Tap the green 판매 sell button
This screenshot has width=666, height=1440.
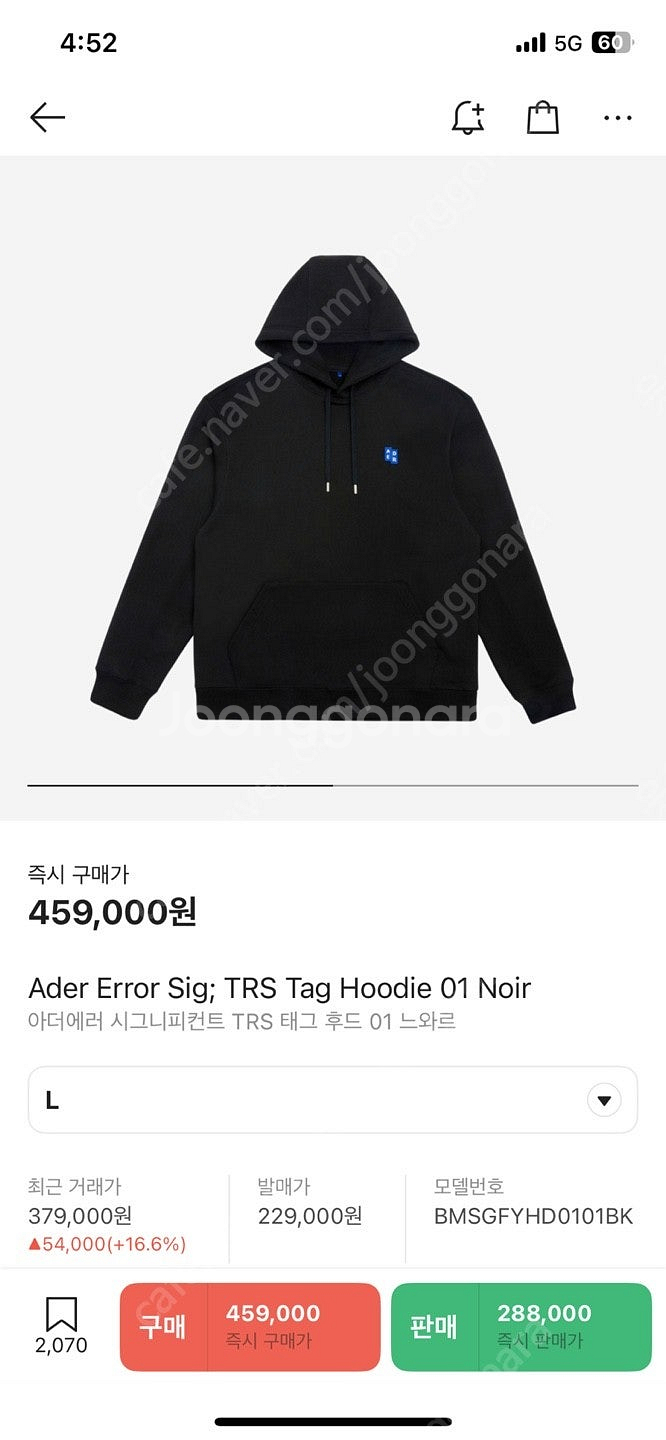(x=521, y=1326)
